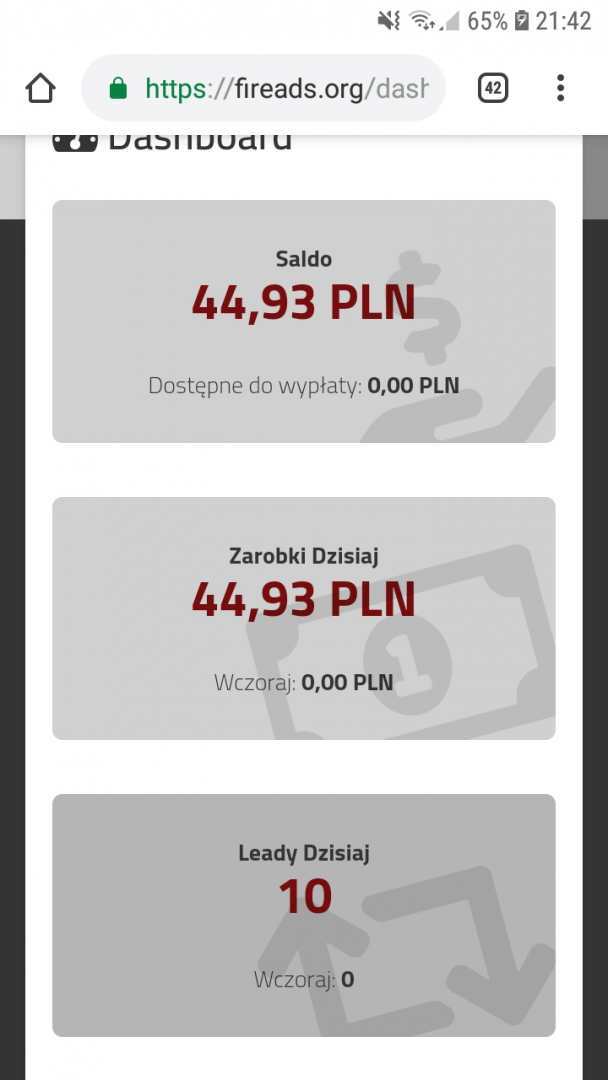Open the browser overflow menu
608x1080 pixels.
(x=560, y=88)
